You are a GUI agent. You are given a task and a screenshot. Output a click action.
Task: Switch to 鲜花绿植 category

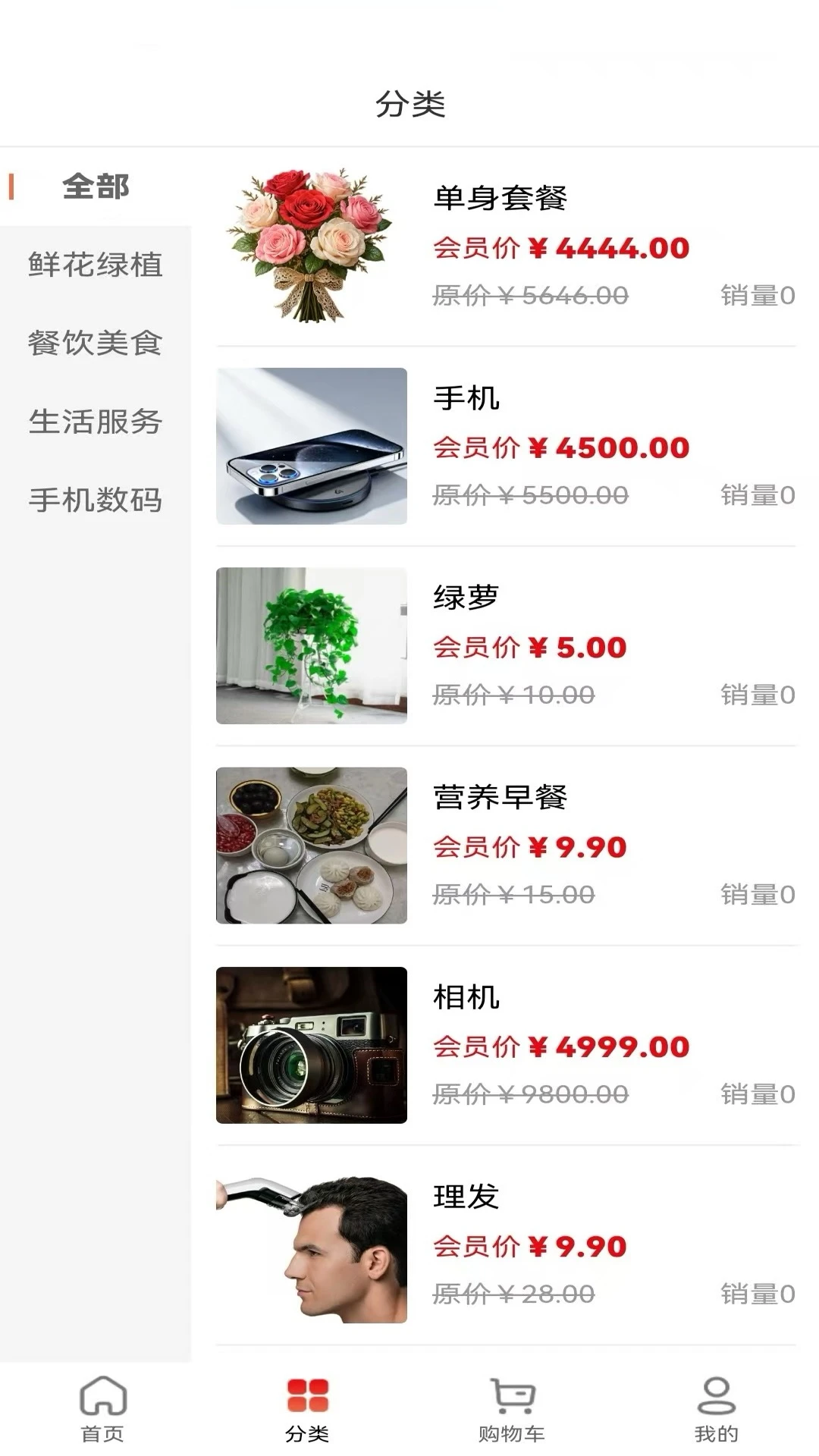click(96, 266)
